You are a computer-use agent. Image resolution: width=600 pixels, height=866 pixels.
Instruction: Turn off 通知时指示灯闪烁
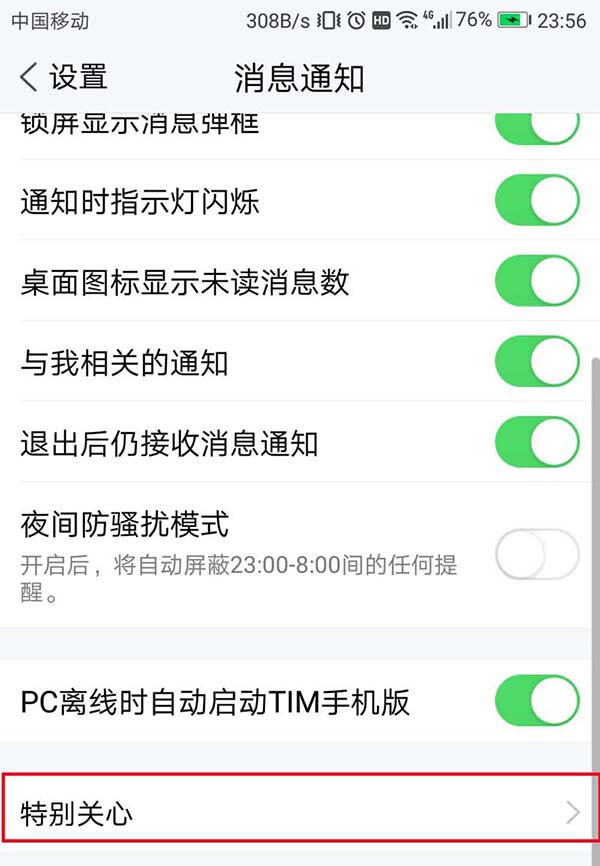click(537, 202)
